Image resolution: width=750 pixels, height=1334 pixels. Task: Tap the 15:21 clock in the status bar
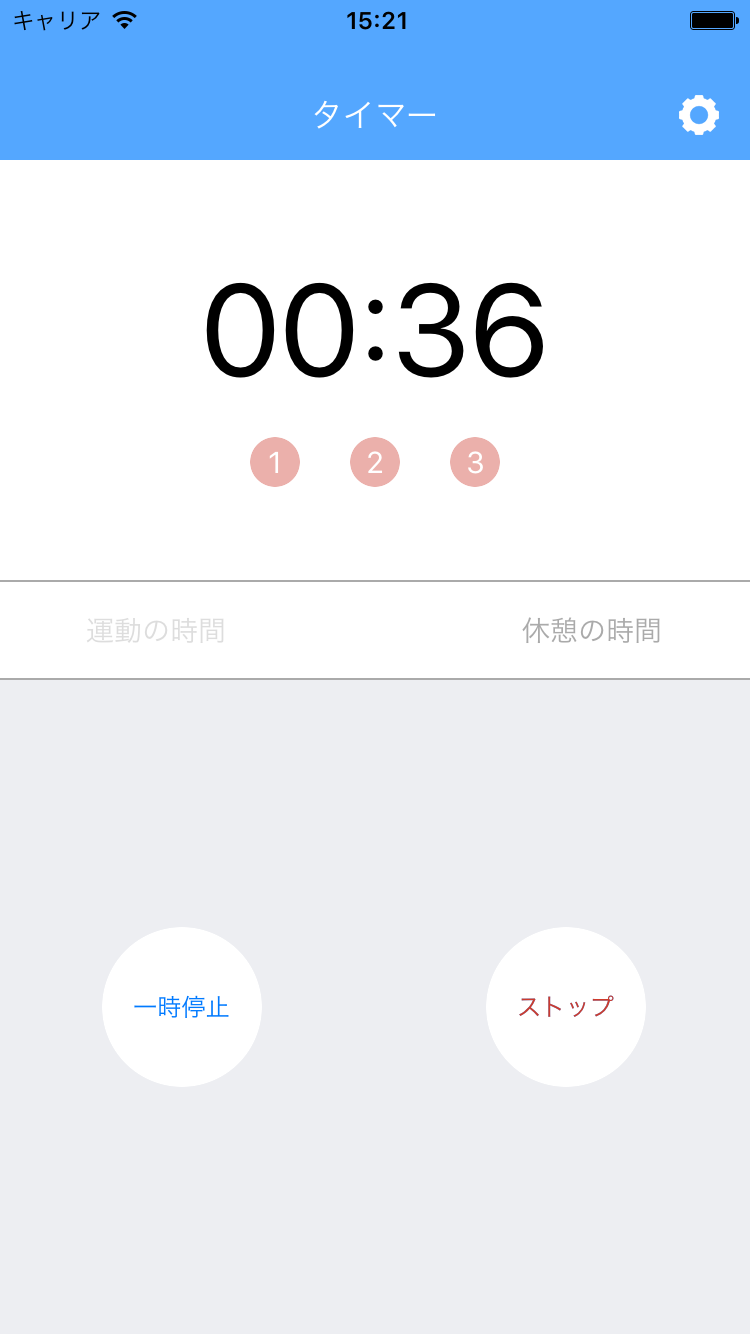pyautogui.click(x=375, y=20)
